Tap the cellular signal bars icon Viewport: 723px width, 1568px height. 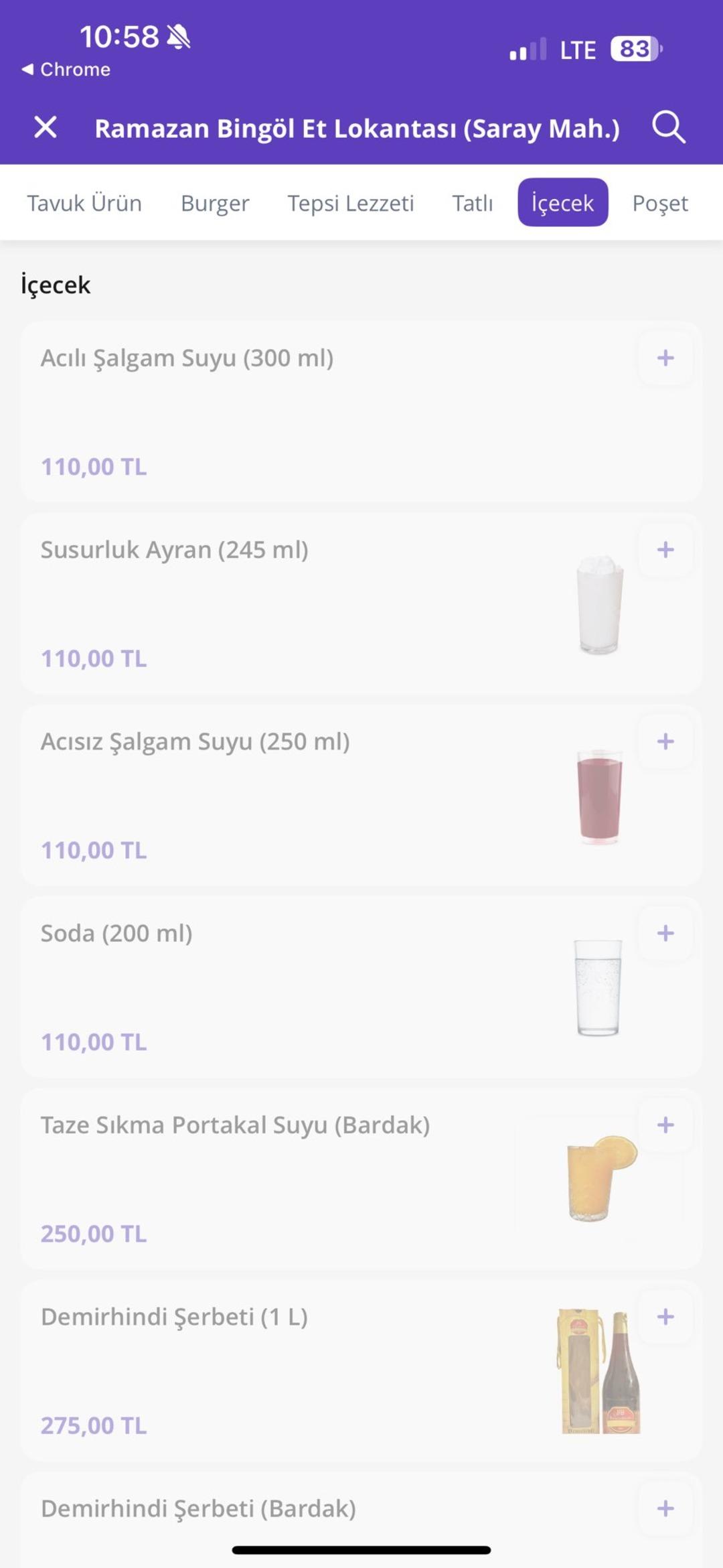pos(527,49)
